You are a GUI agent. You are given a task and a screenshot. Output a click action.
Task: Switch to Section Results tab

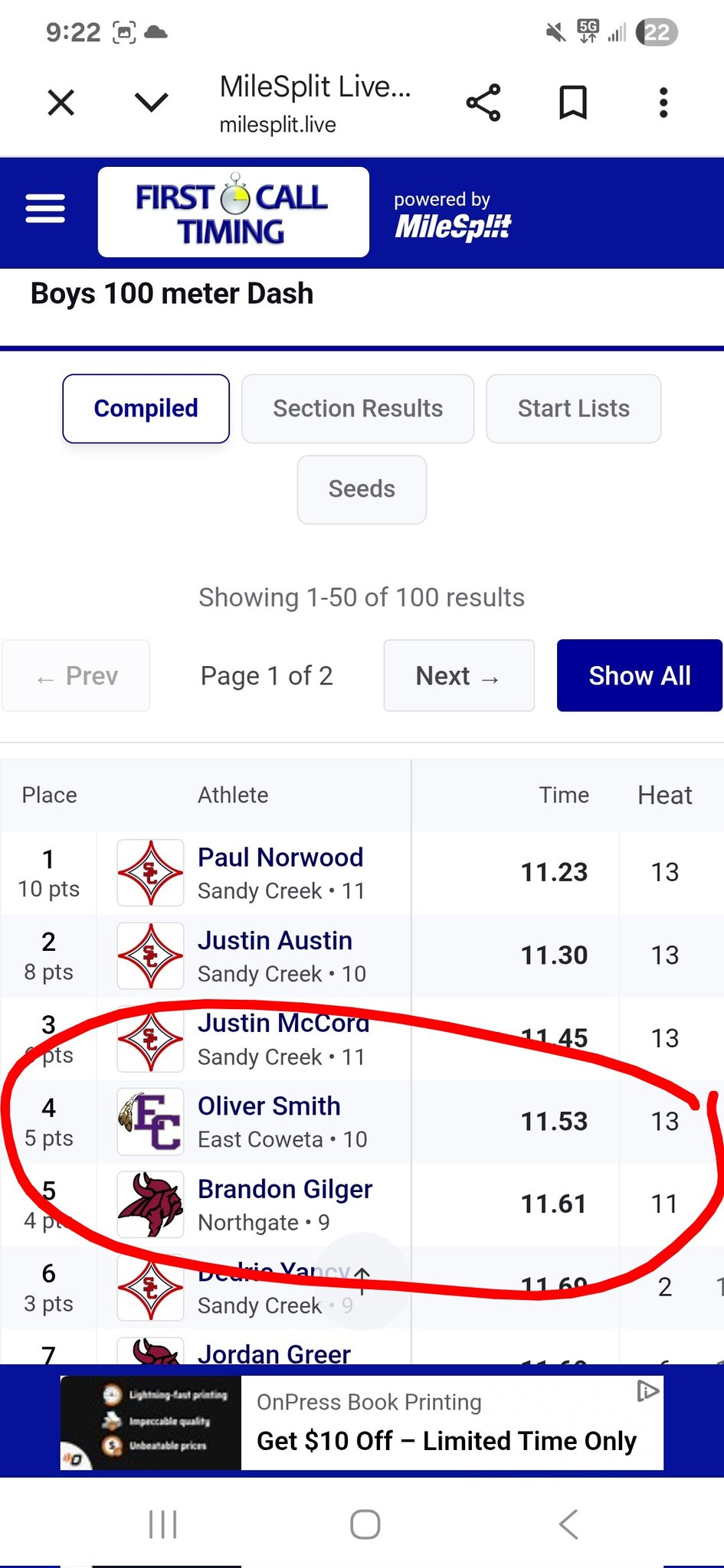pyautogui.click(x=358, y=409)
